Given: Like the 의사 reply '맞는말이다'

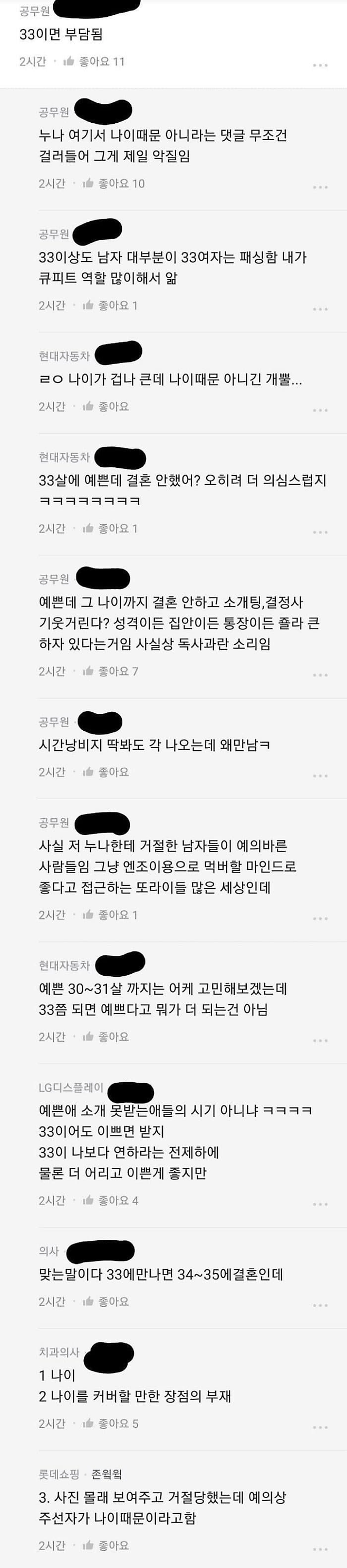Looking at the screenshot, I should (x=88, y=1301).
